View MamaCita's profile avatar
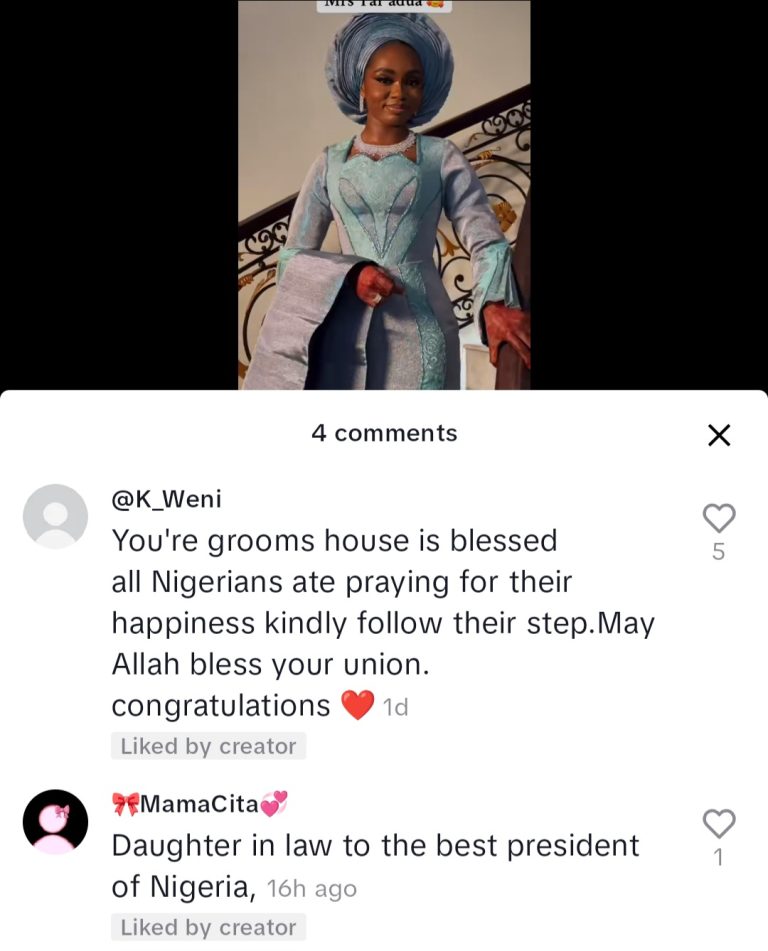Viewport: 768px width, 951px height. (x=55, y=822)
